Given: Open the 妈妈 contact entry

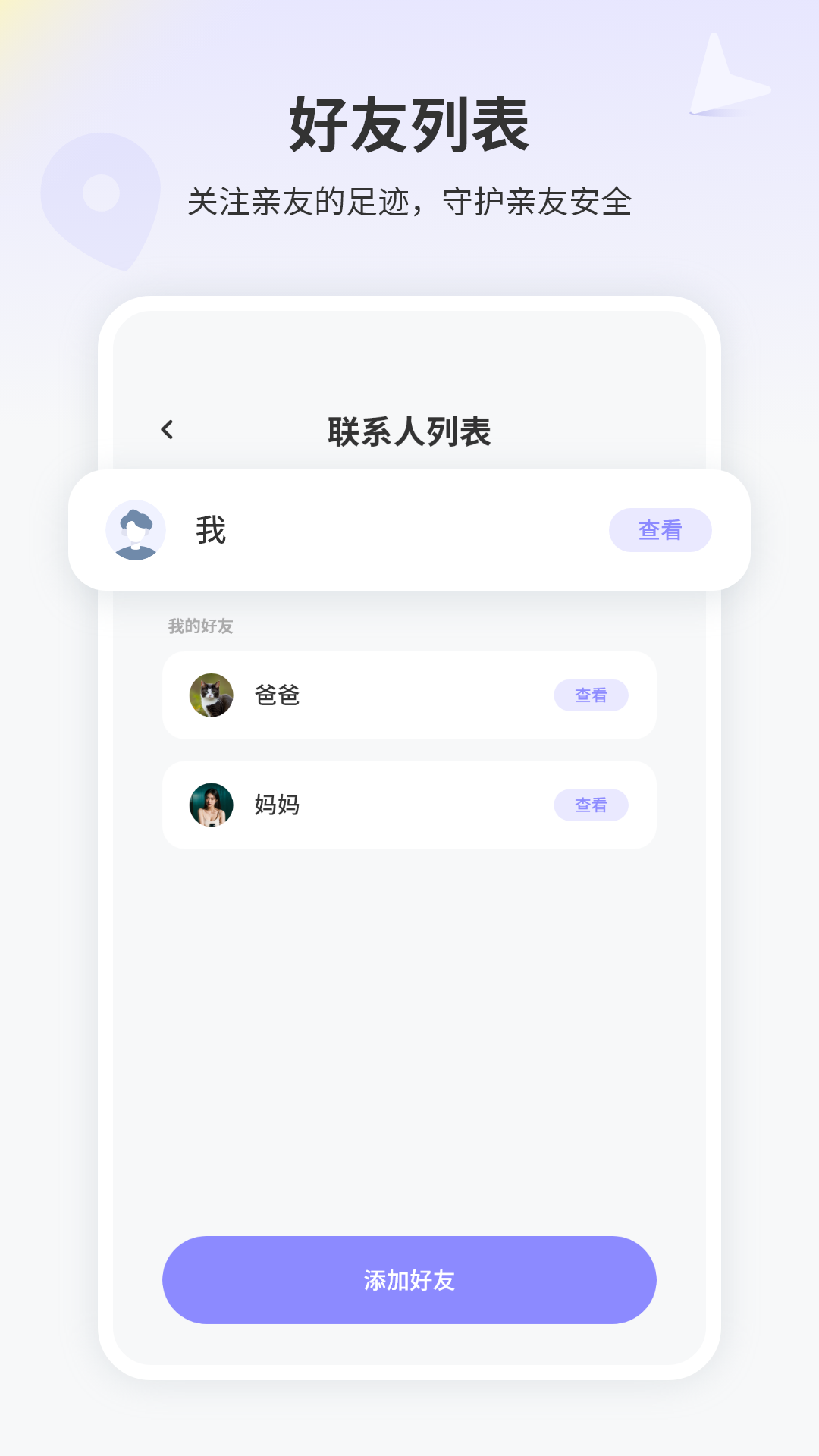Looking at the screenshot, I should (379, 805).
